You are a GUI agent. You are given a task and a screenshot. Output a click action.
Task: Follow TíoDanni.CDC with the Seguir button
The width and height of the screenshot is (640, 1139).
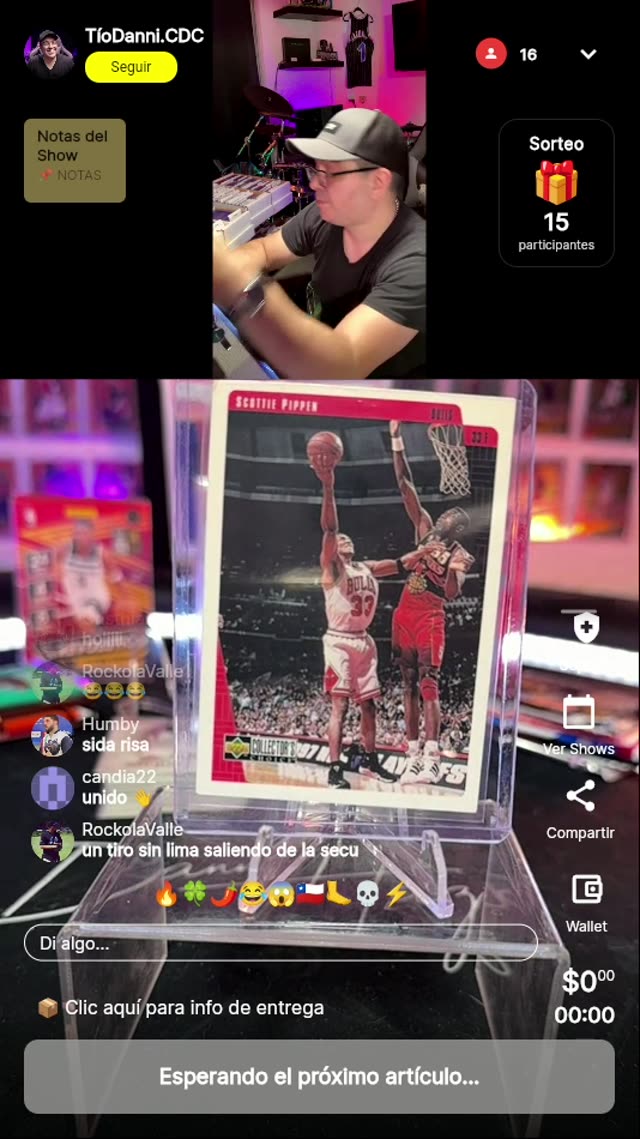point(131,67)
